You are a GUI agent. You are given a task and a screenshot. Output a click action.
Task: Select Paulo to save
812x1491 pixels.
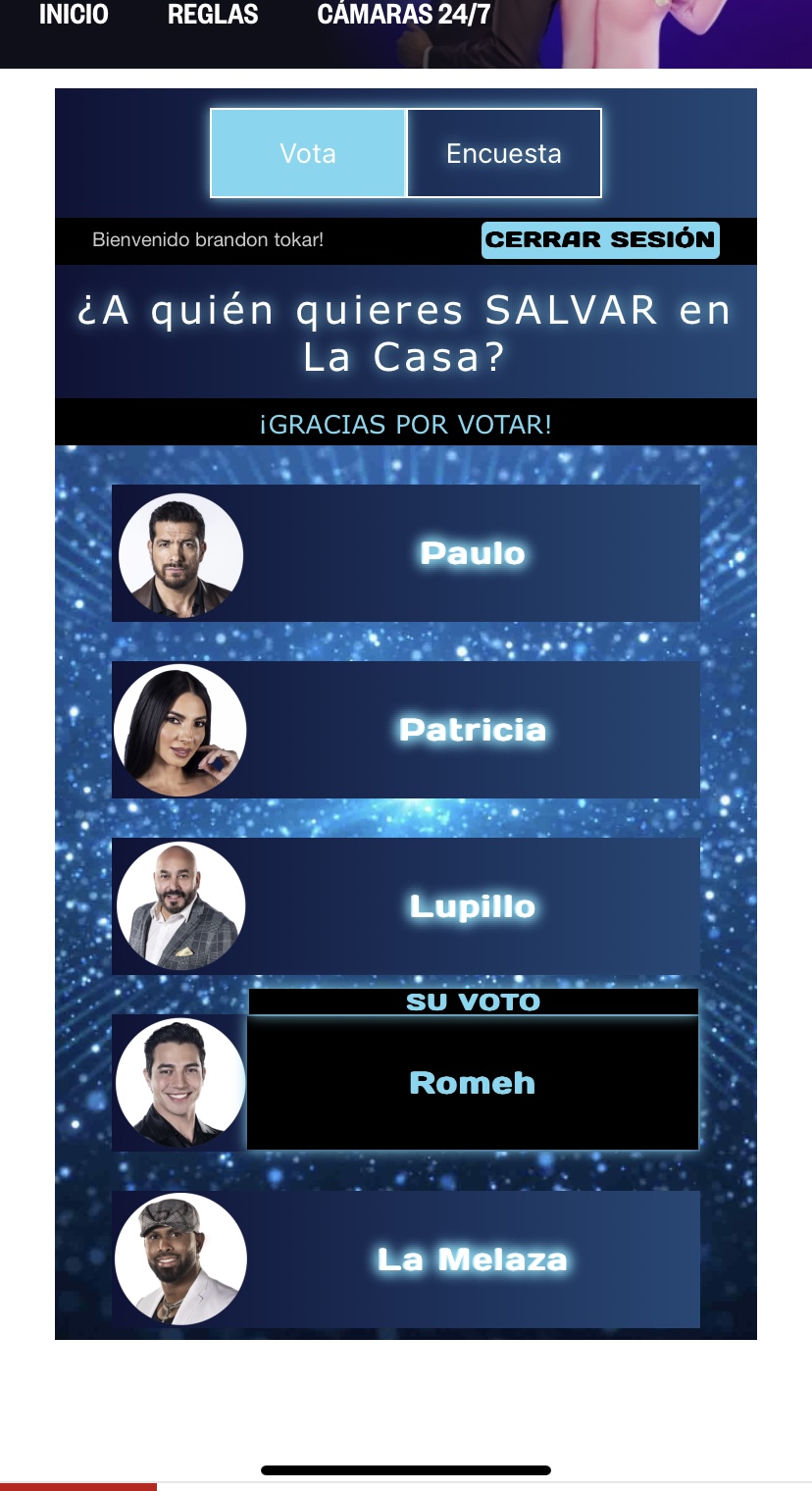406,553
